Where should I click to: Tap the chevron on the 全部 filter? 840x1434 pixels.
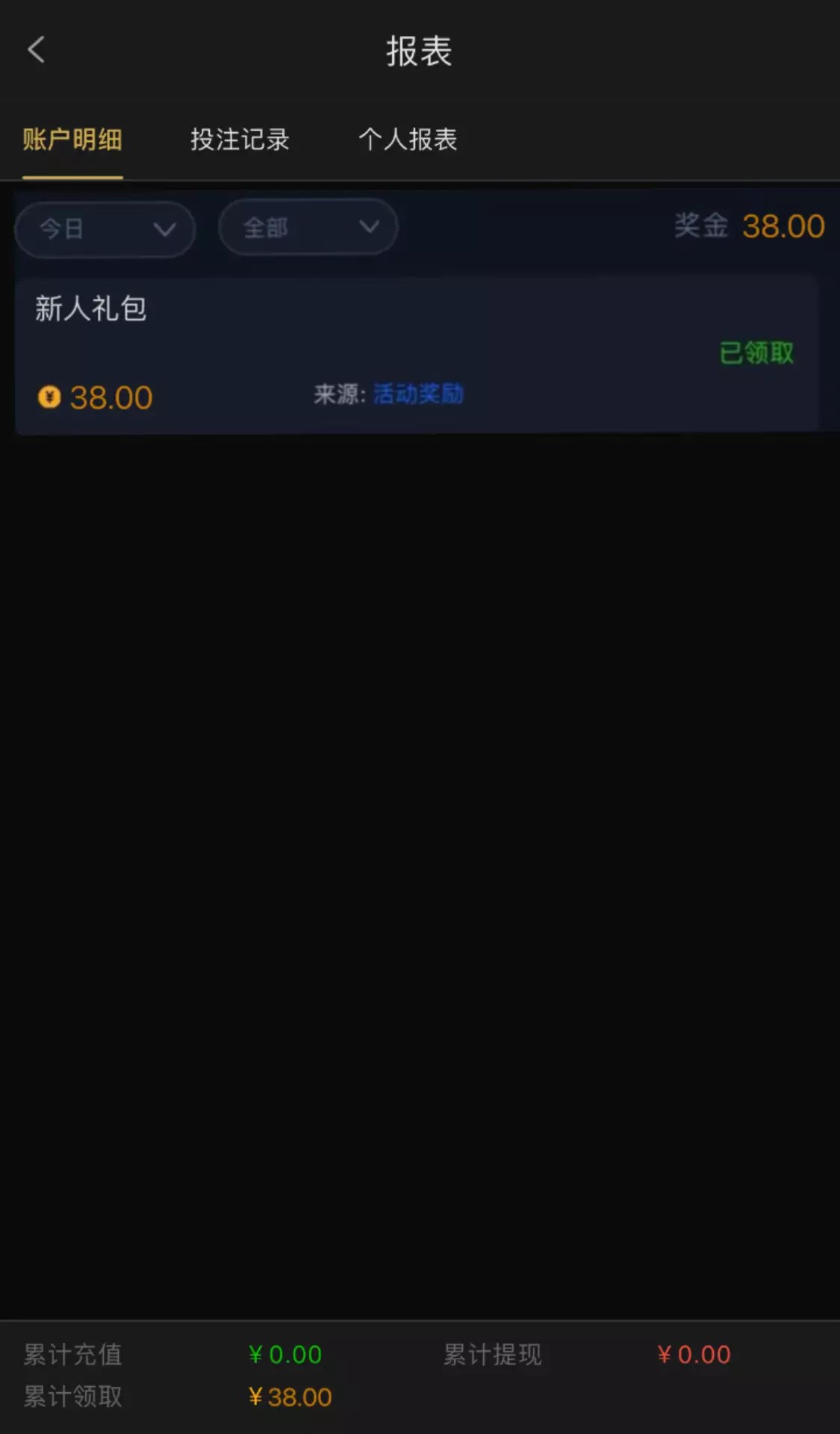[x=367, y=228]
